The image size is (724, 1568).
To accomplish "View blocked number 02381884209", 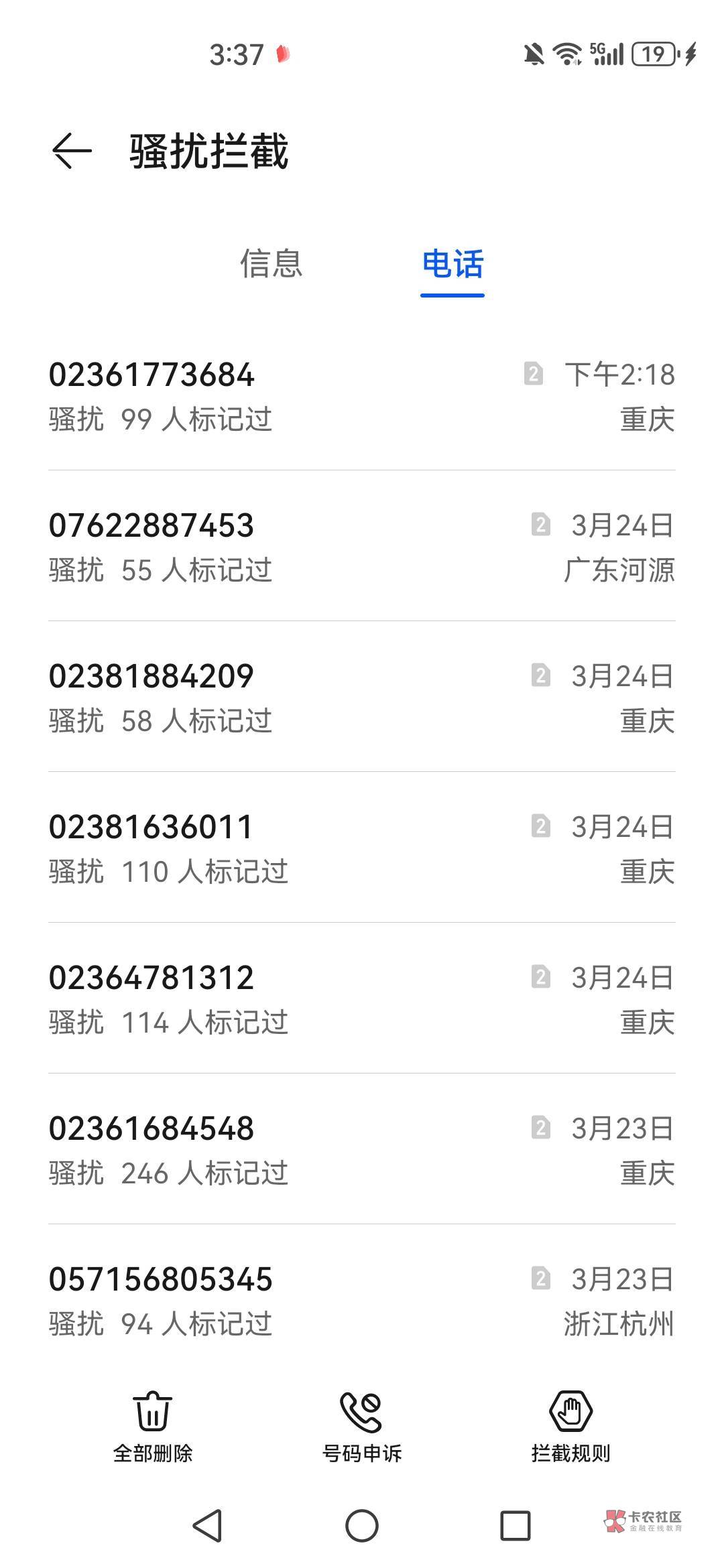I will pyautogui.click(x=362, y=697).
